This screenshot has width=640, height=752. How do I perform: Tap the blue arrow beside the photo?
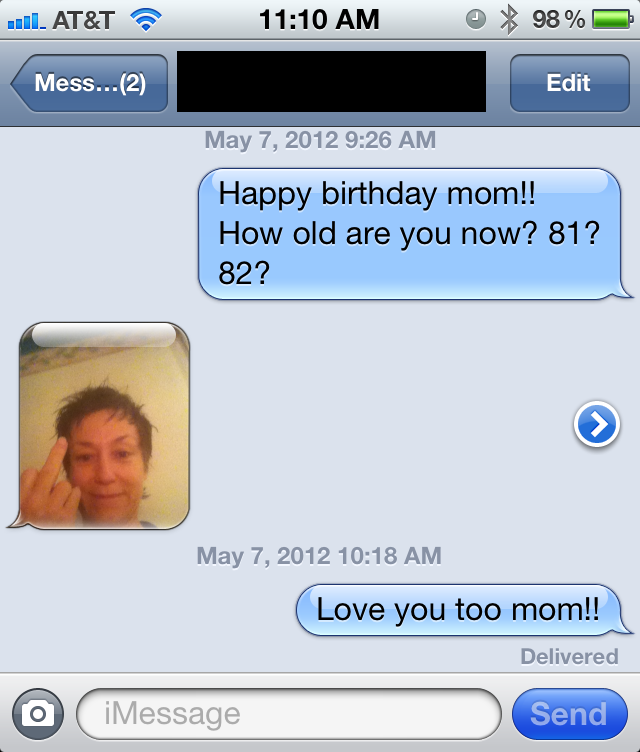point(596,425)
